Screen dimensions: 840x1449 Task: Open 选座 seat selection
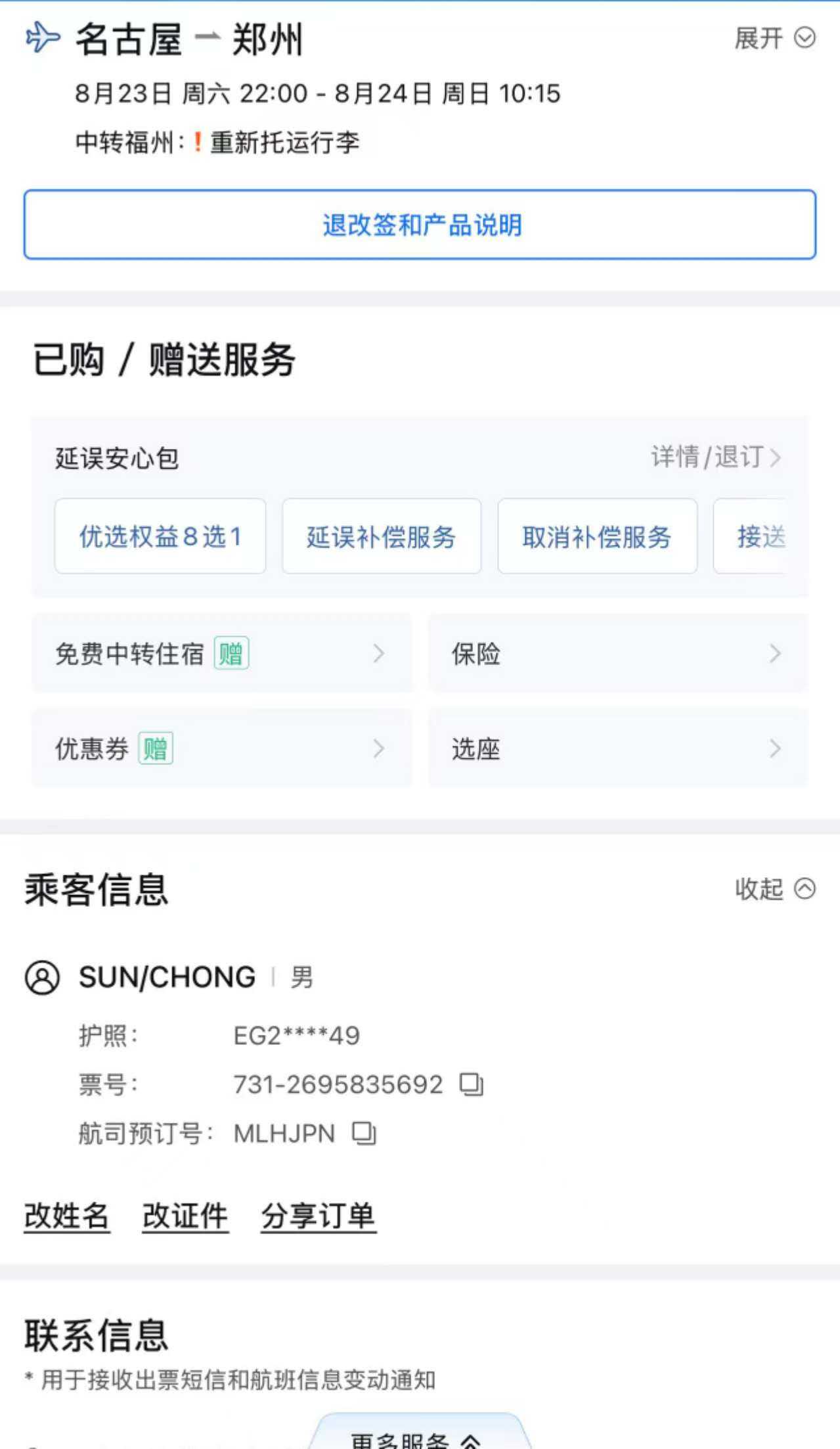(617, 748)
